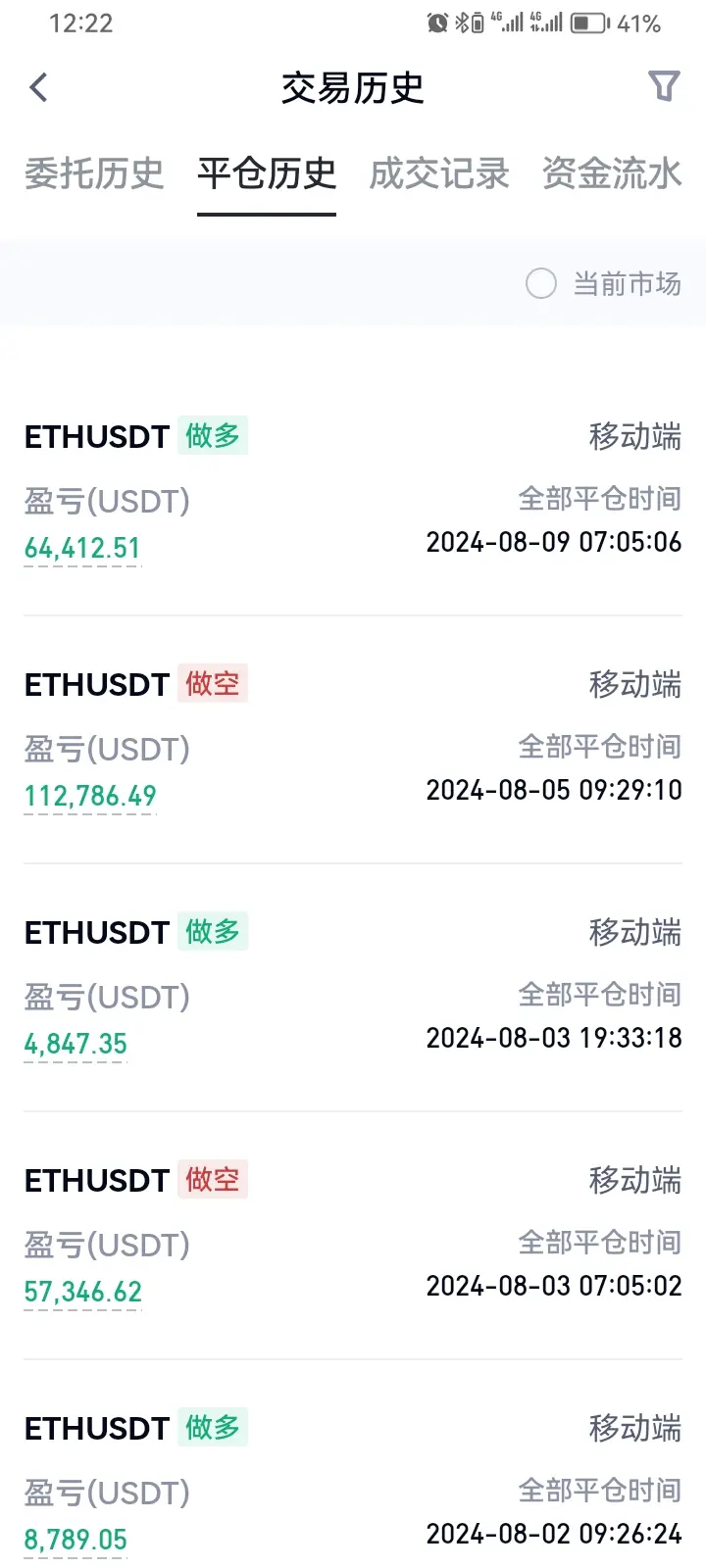
Task: Open ETHUSDT record closed 2024-08-09 07:05:06
Action: (x=353, y=490)
